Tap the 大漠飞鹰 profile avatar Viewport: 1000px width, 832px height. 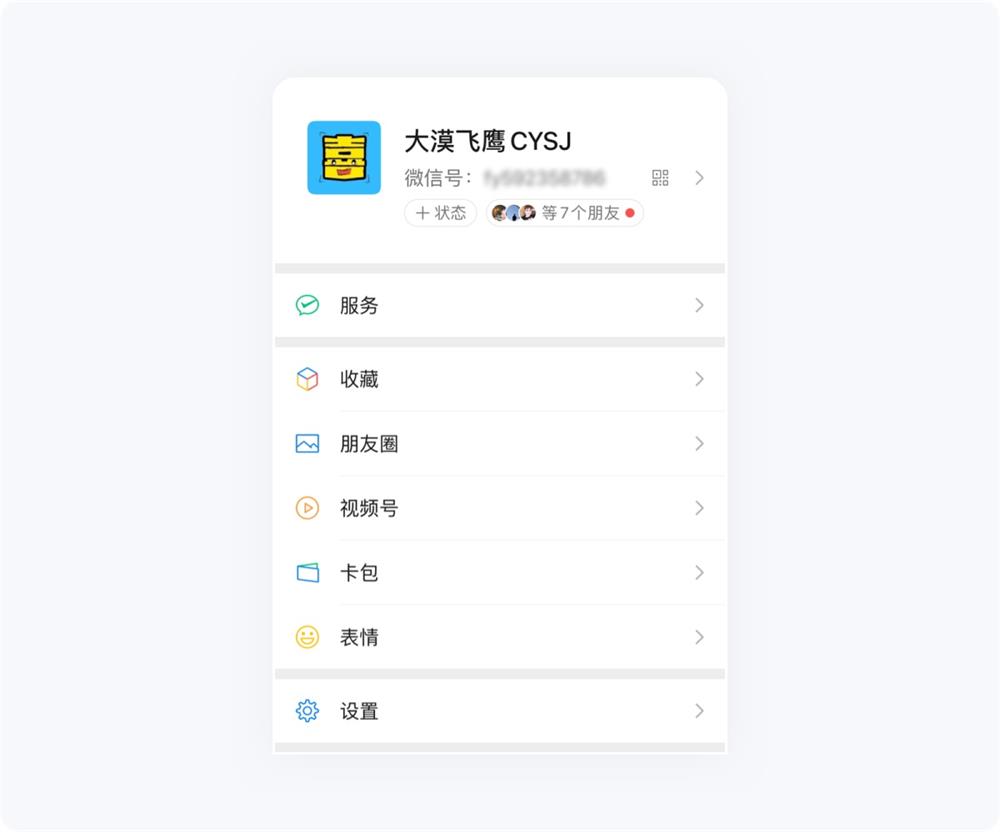click(x=344, y=158)
